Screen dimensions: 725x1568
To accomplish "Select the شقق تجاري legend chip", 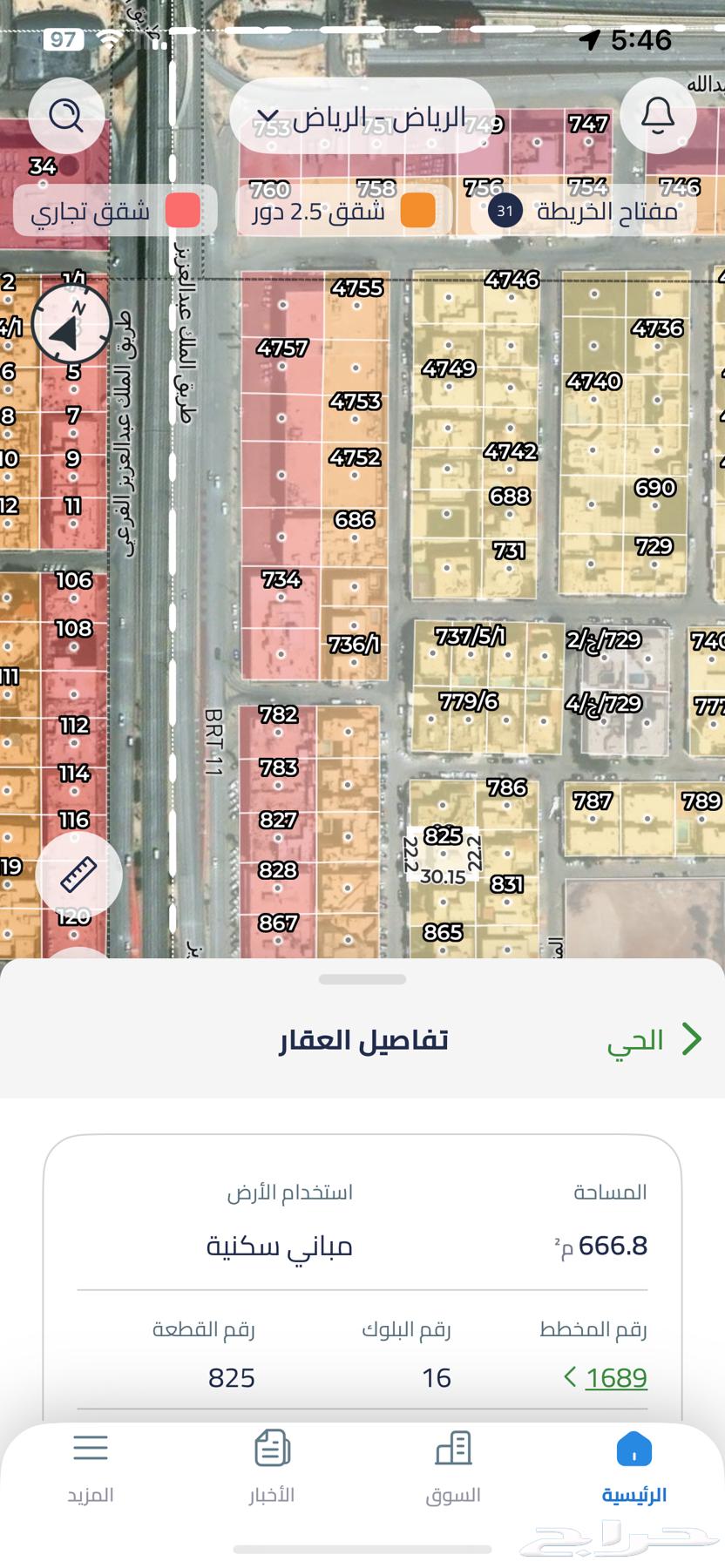I will tap(115, 211).
